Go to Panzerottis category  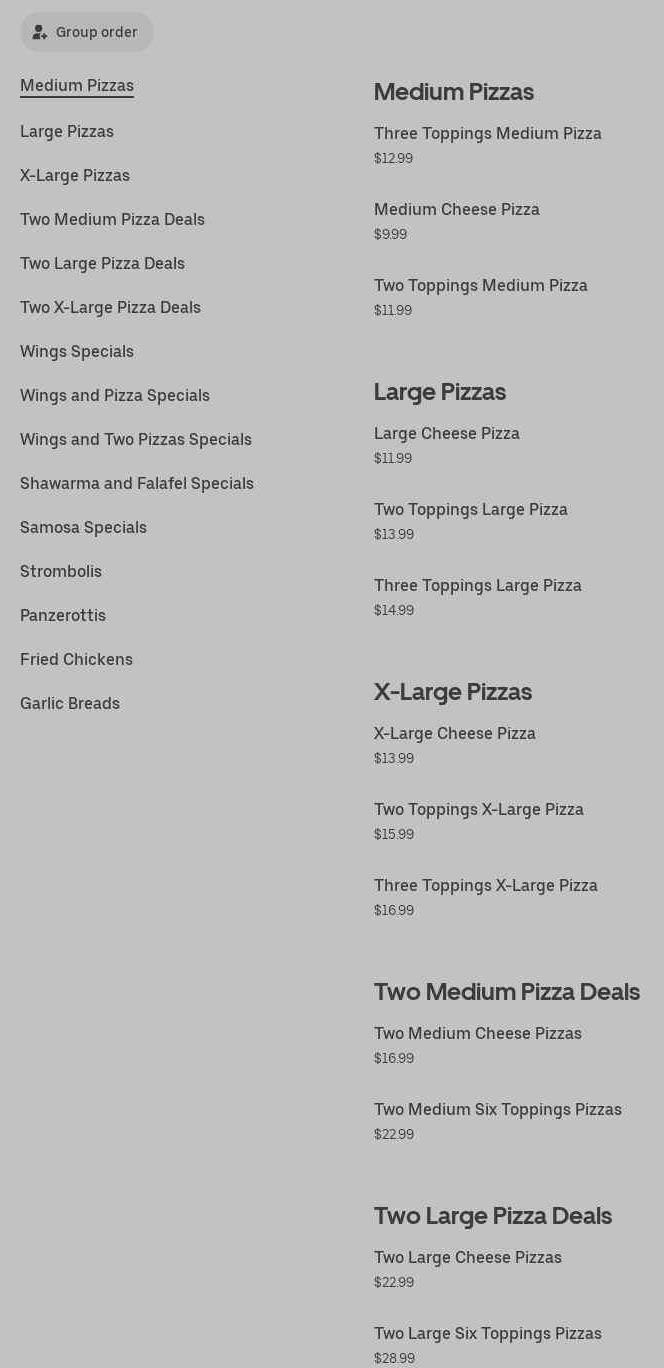63,616
